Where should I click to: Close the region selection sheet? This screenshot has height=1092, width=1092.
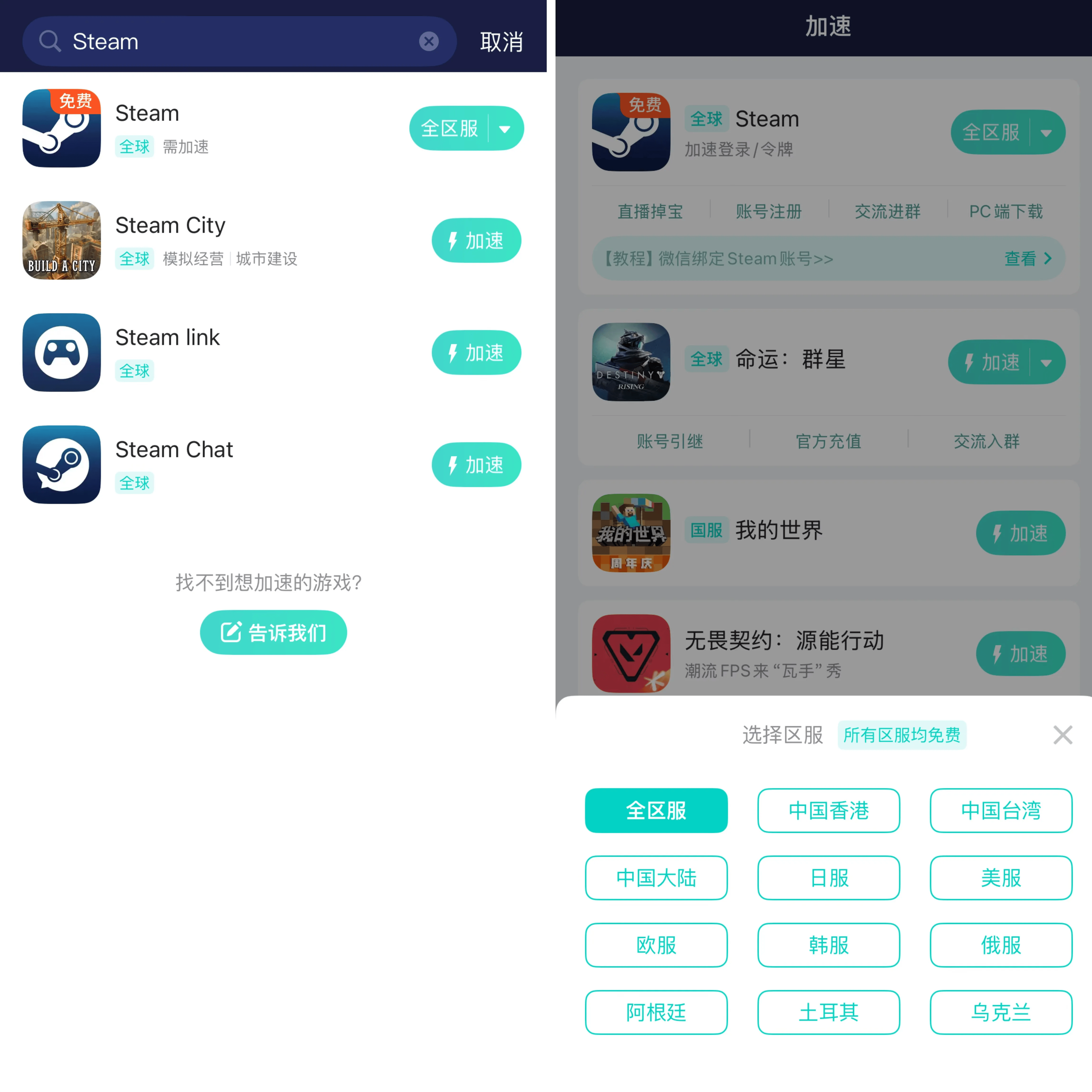1062,735
